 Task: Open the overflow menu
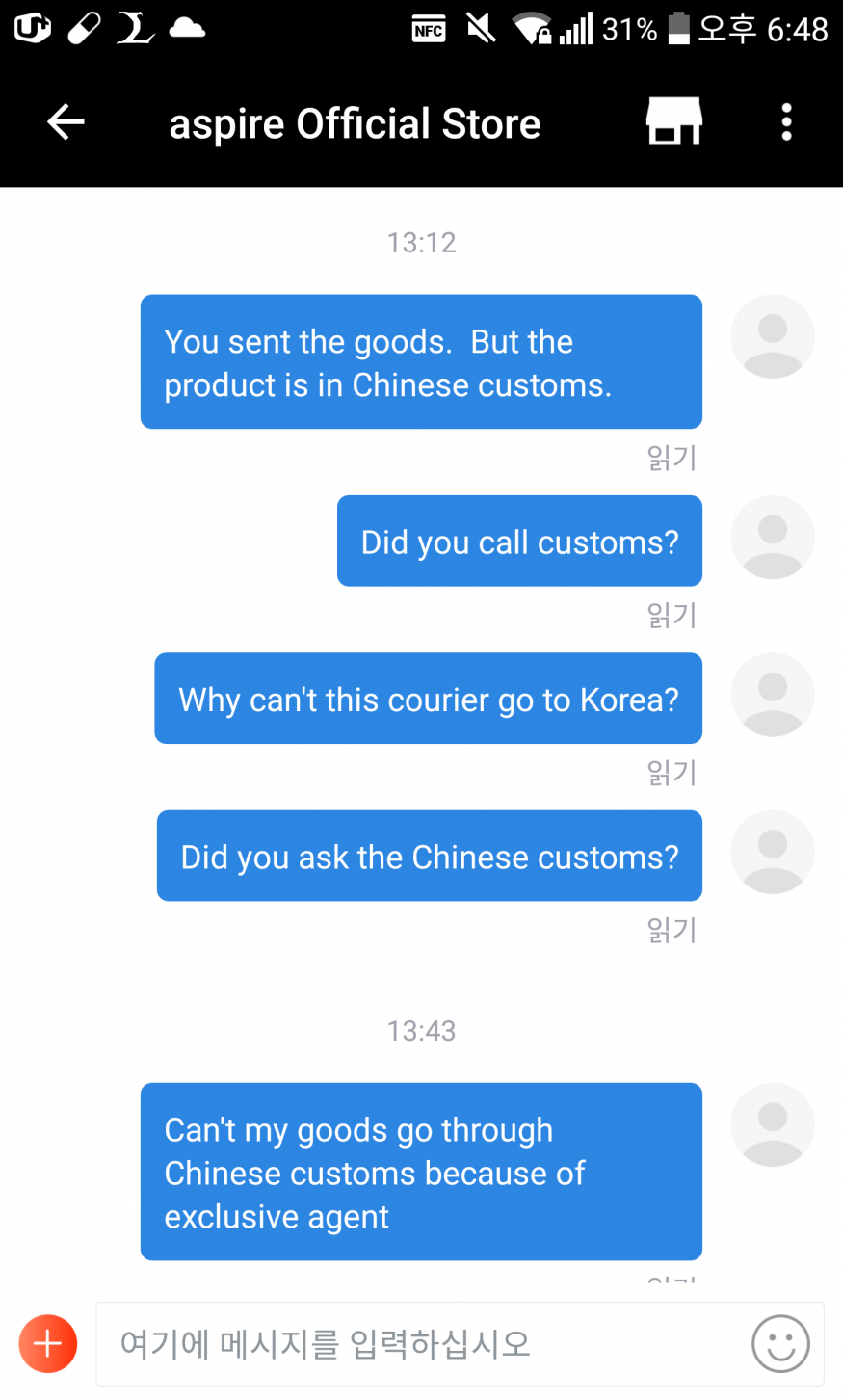tap(786, 122)
